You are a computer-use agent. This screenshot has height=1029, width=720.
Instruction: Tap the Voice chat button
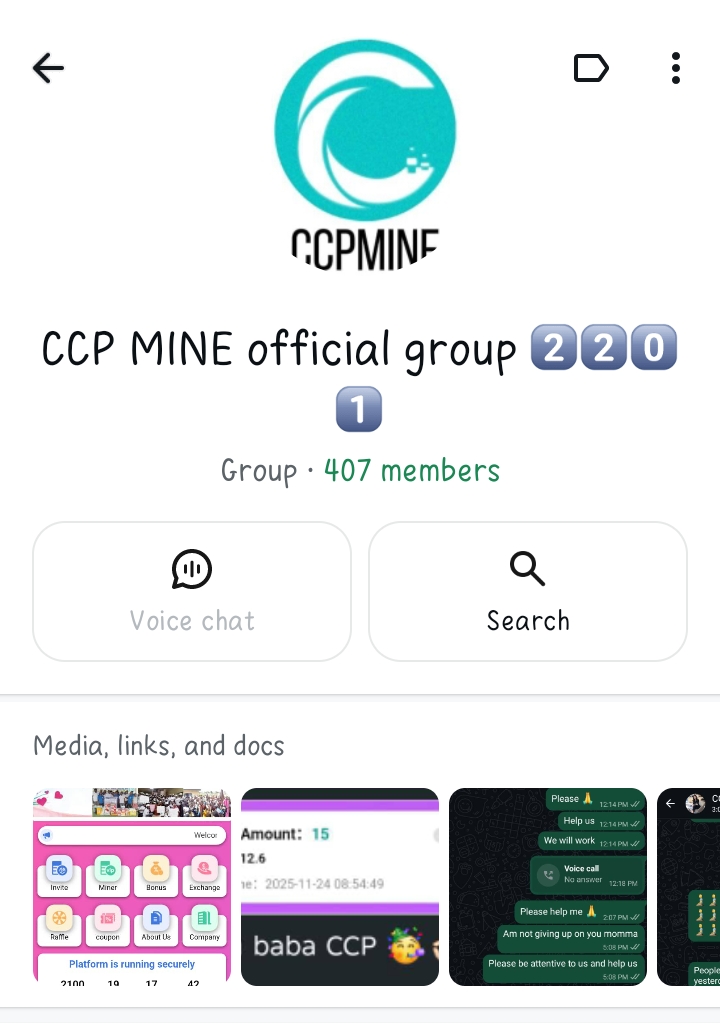coord(192,591)
